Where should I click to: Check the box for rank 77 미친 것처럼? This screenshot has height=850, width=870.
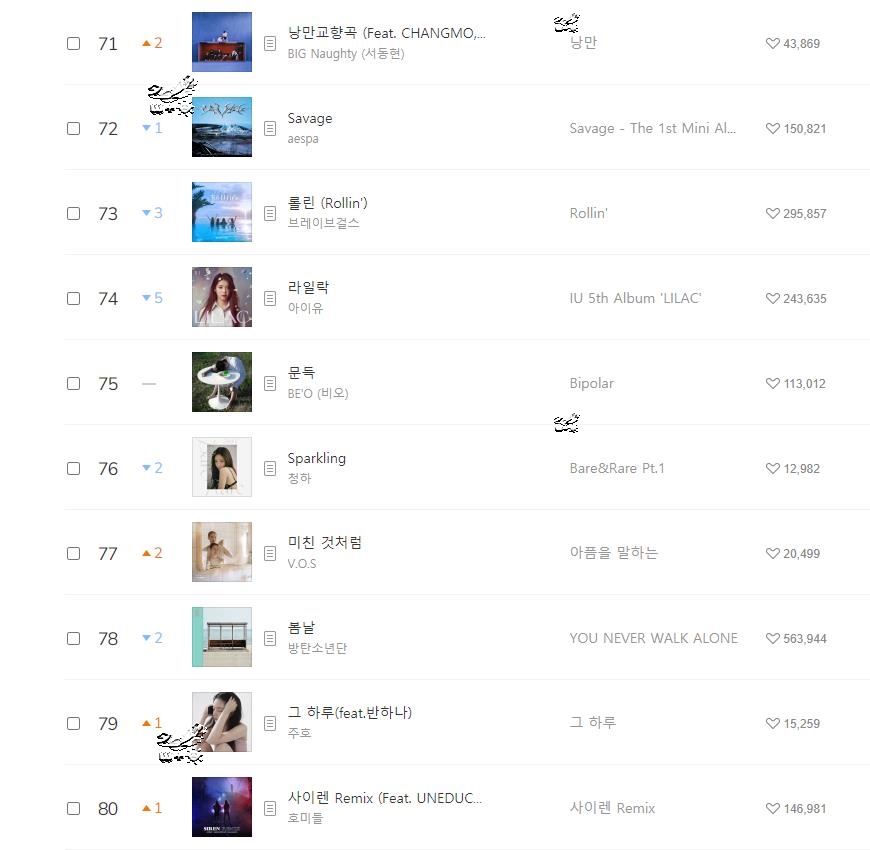tap(73, 553)
